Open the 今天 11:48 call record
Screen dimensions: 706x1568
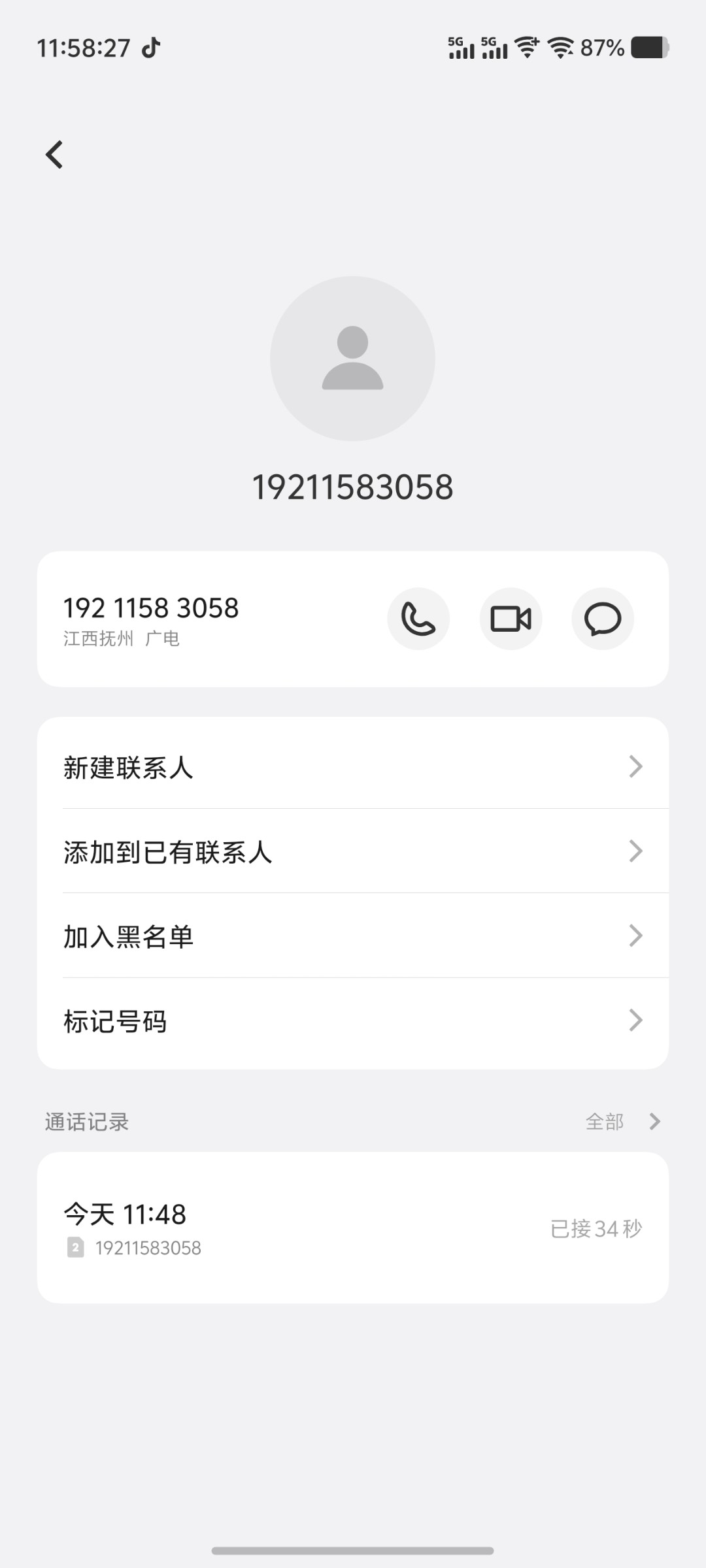353,1229
